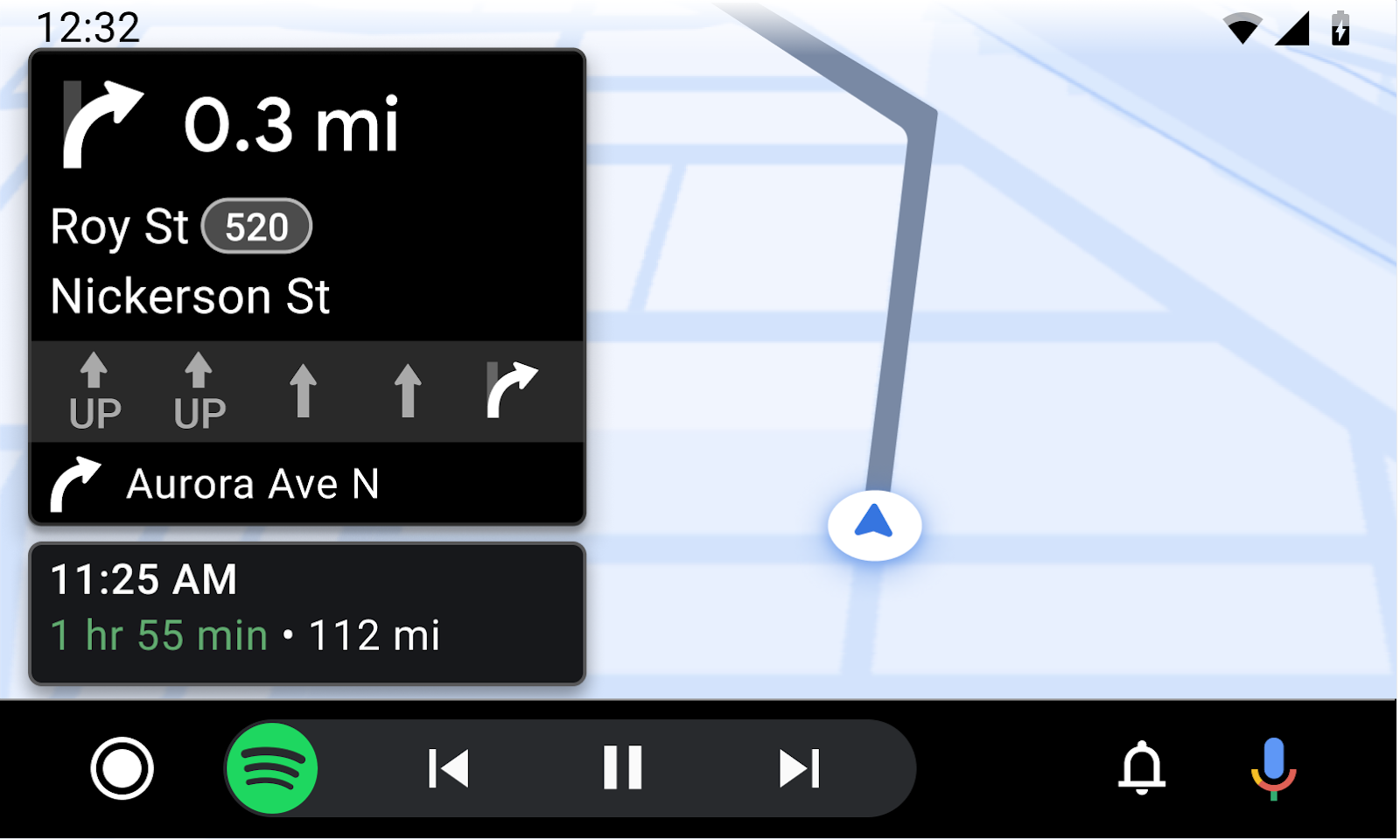
Task: Open the app launcher circle button
Action: coord(122,769)
